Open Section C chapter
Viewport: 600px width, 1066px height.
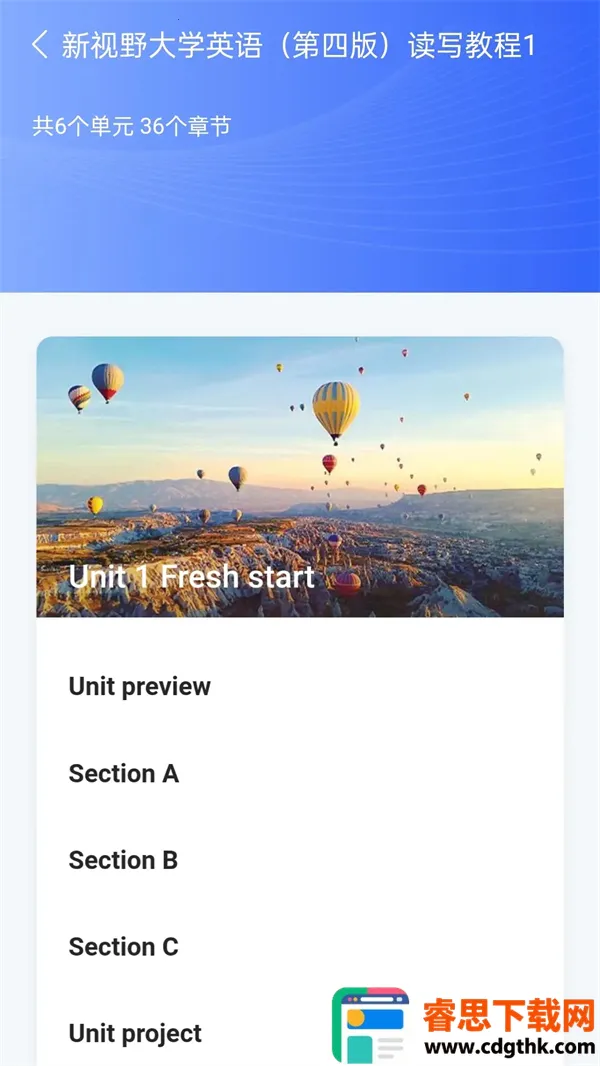click(x=124, y=947)
